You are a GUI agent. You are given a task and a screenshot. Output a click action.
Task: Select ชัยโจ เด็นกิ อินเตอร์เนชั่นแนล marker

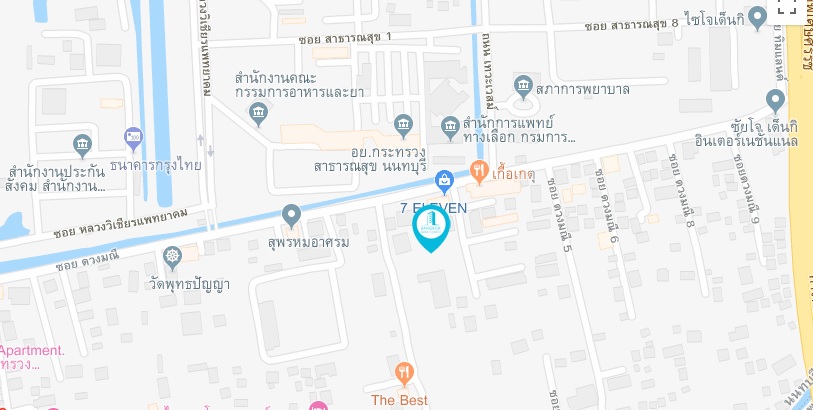pos(775,100)
